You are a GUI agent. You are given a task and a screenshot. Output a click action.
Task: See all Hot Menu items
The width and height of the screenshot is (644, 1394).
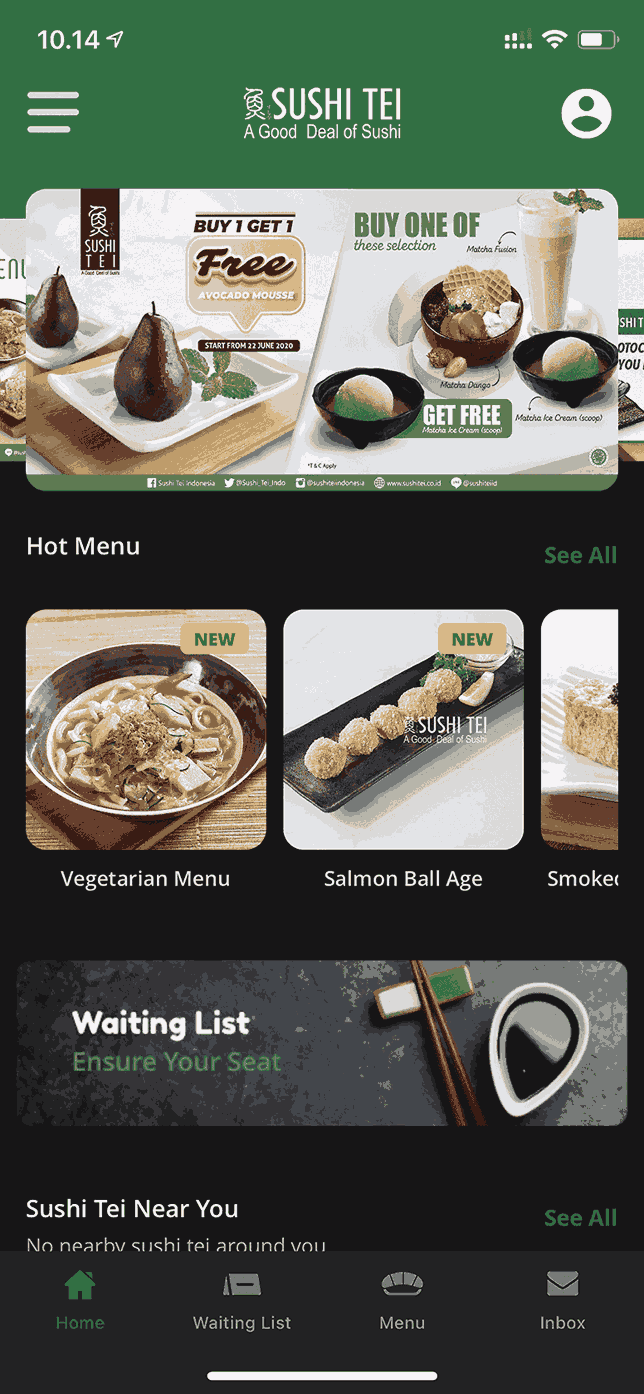pos(579,555)
